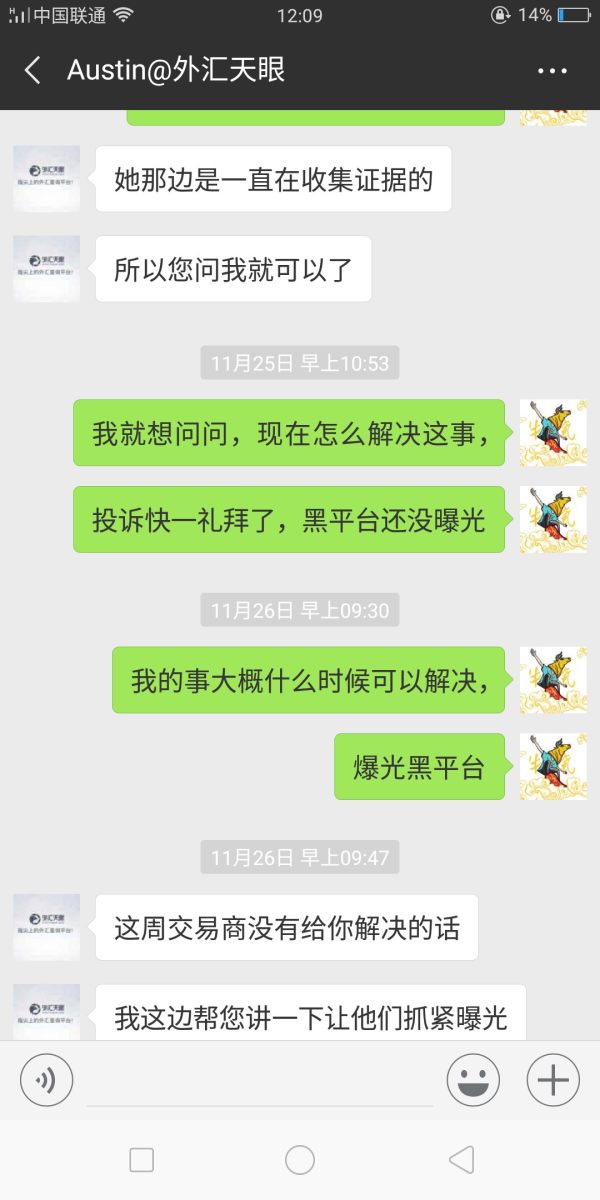
Task: Switch to voice message input
Action: click(x=47, y=1080)
